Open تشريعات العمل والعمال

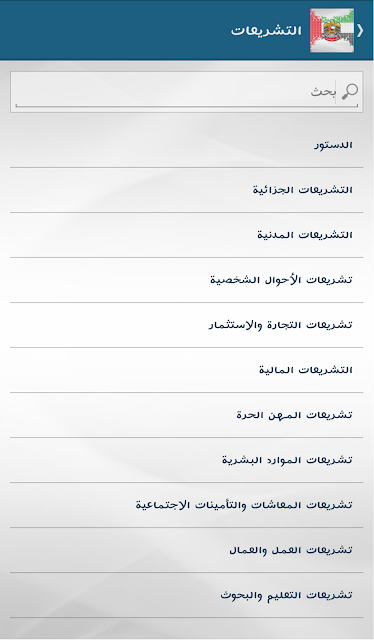187,550
